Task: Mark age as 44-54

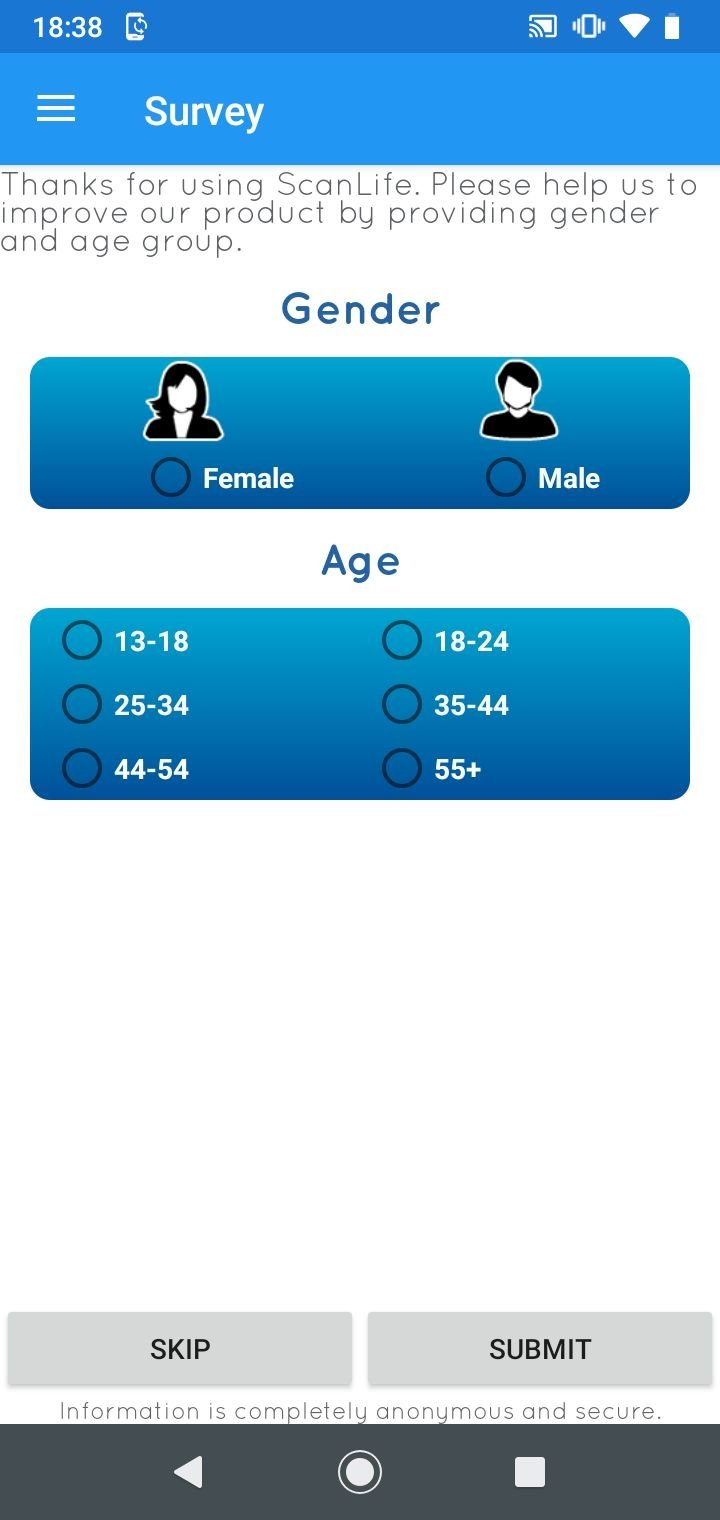Action: click(125, 769)
